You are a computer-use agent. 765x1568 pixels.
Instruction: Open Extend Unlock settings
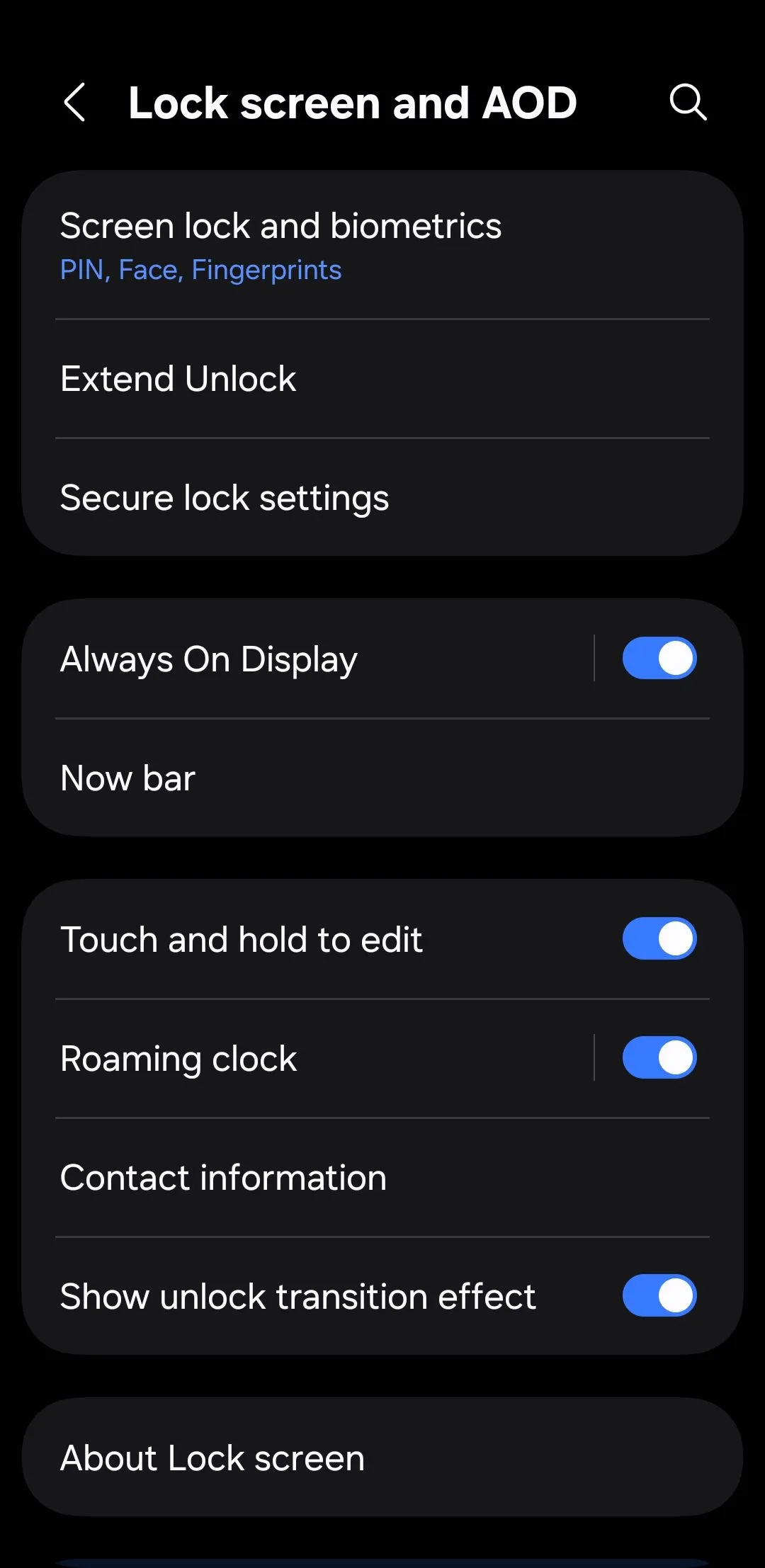click(x=178, y=378)
